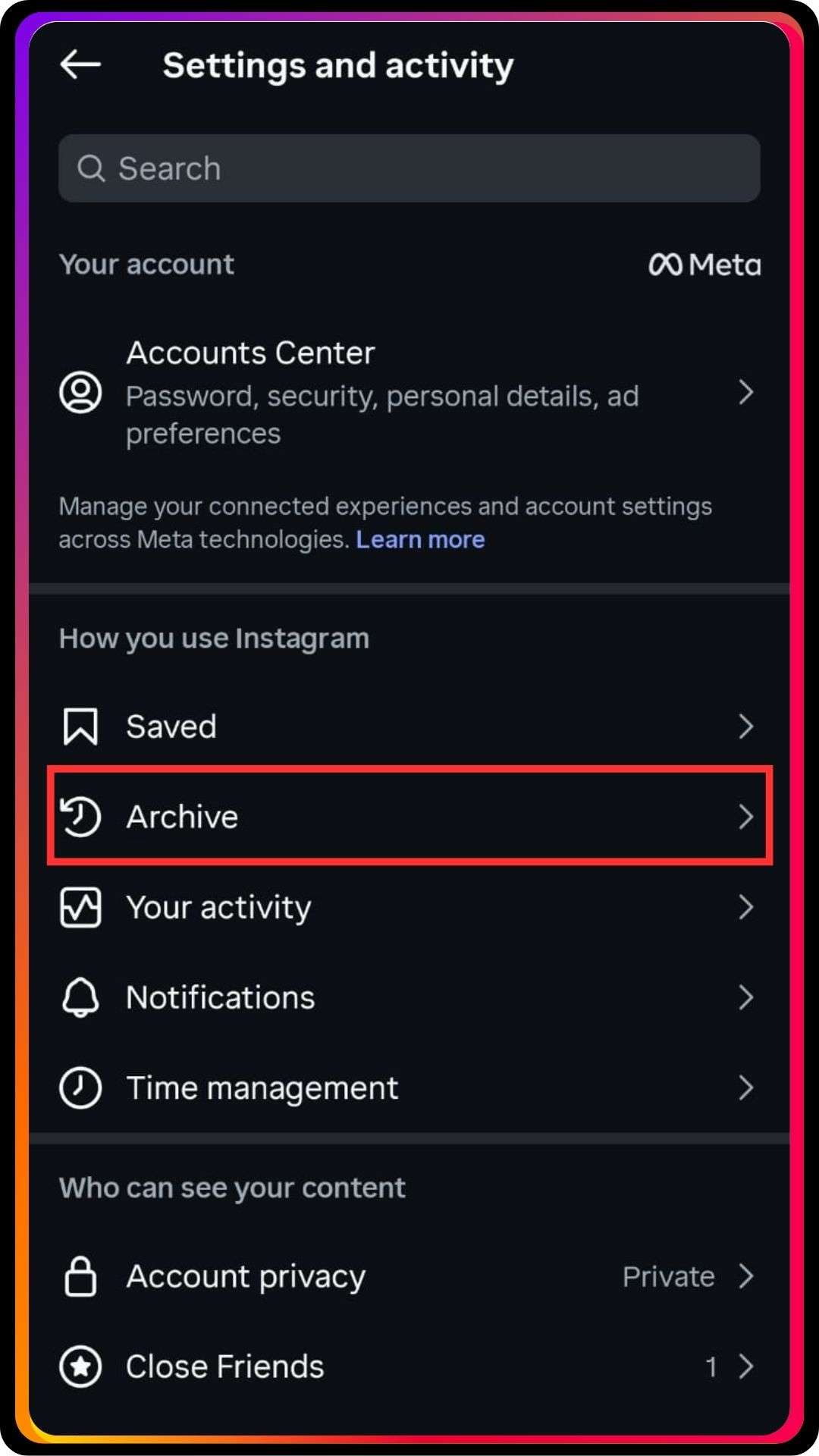Select the Saved bookmark icon
819x1456 pixels.
coord(80,726)
